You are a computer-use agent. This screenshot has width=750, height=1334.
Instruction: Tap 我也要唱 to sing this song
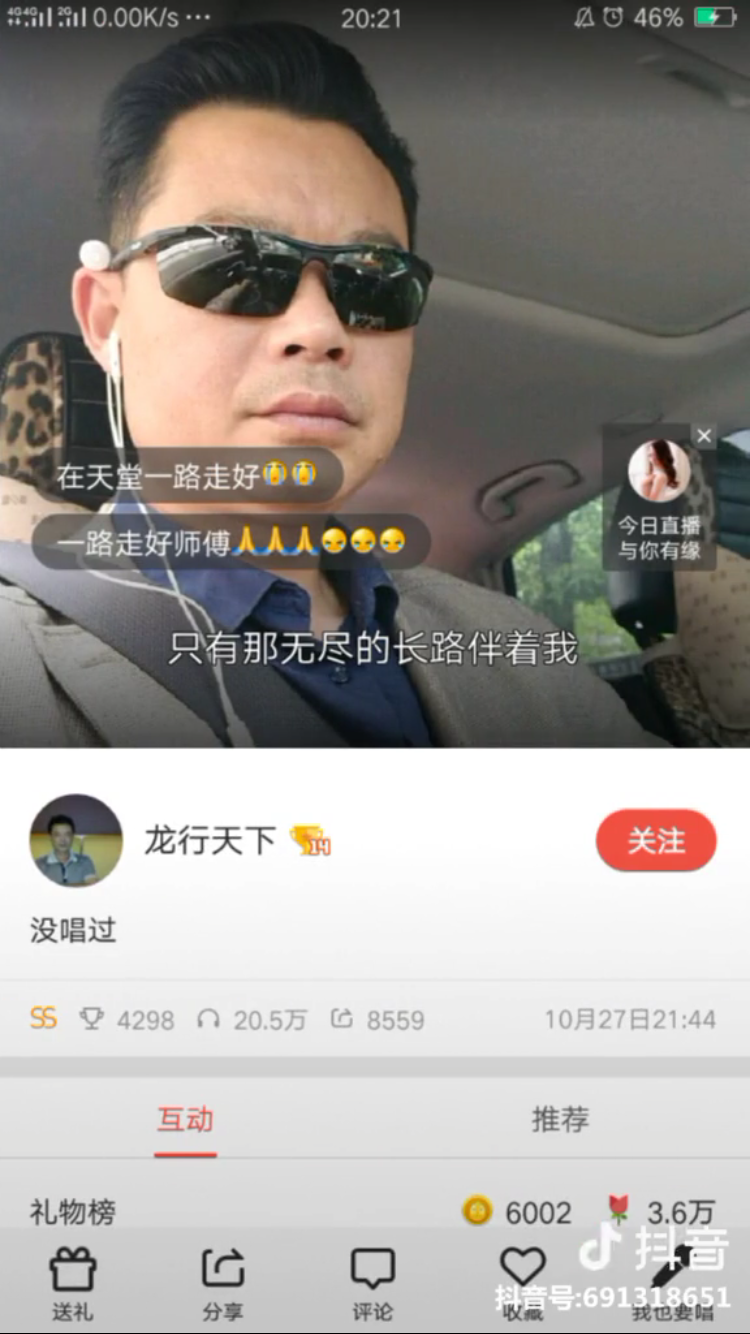coord(673,1283)
